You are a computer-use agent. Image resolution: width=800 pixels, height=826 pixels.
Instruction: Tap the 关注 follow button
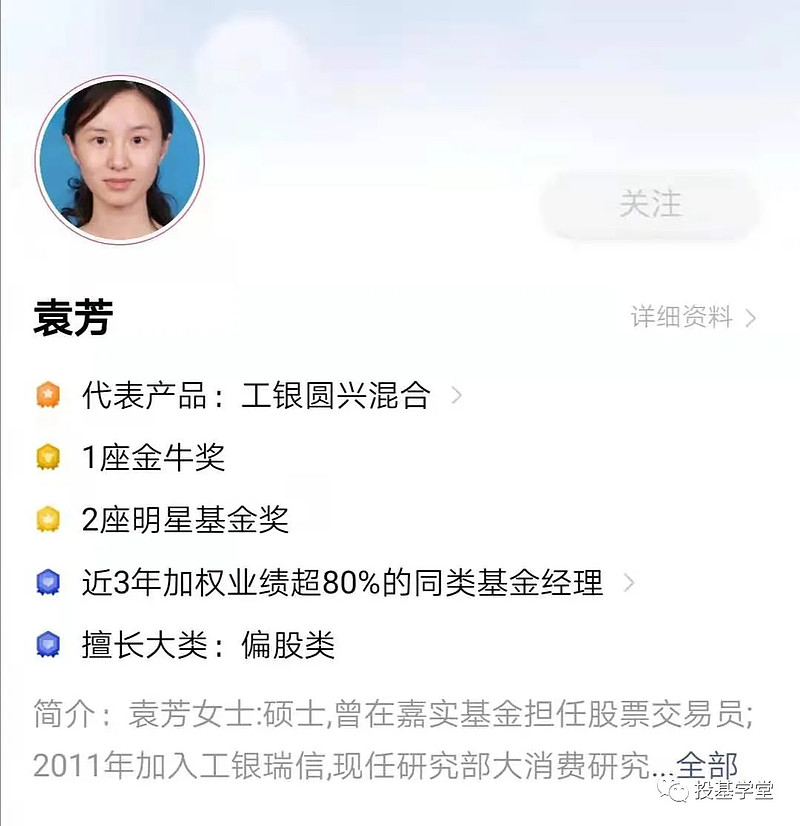click(650, 205)
